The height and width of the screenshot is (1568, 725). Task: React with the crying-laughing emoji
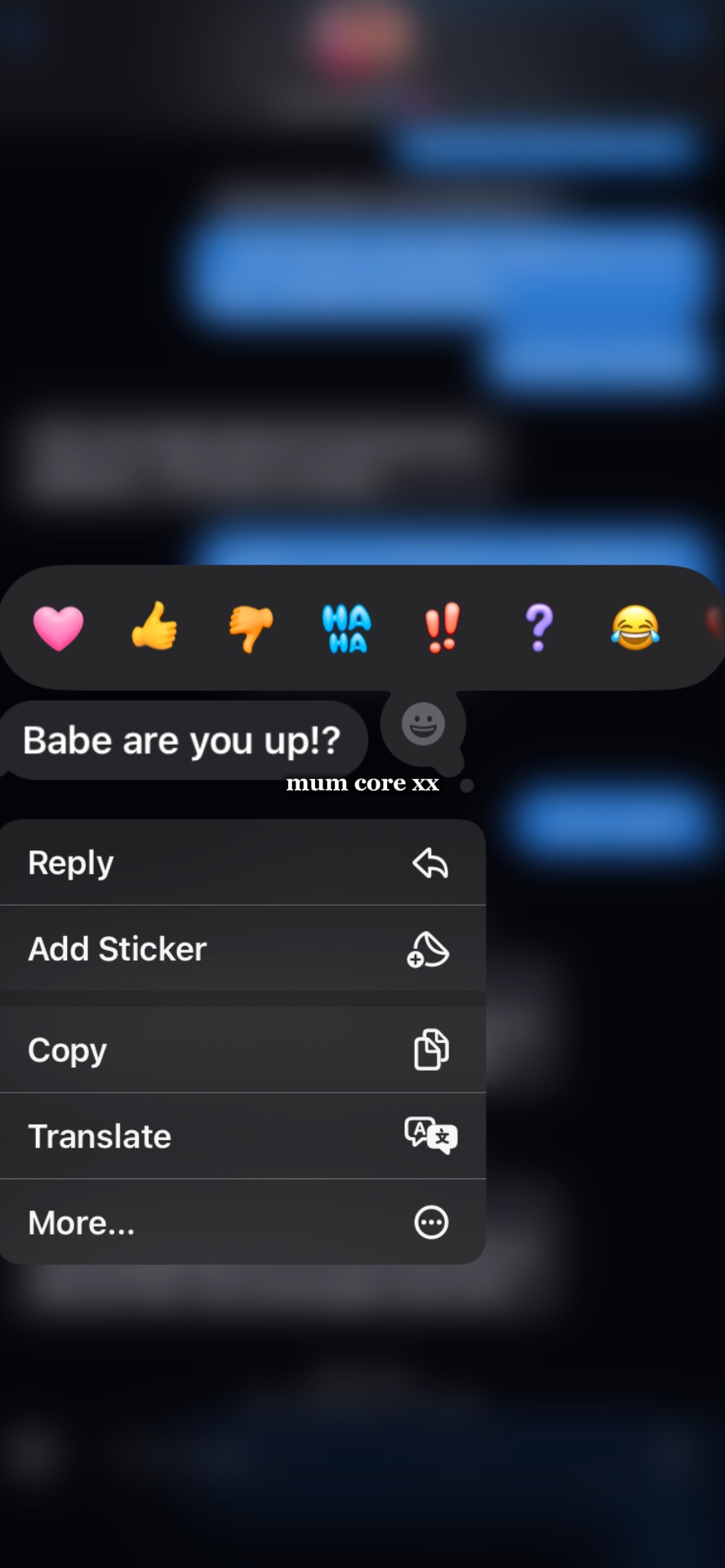(635, 627)
